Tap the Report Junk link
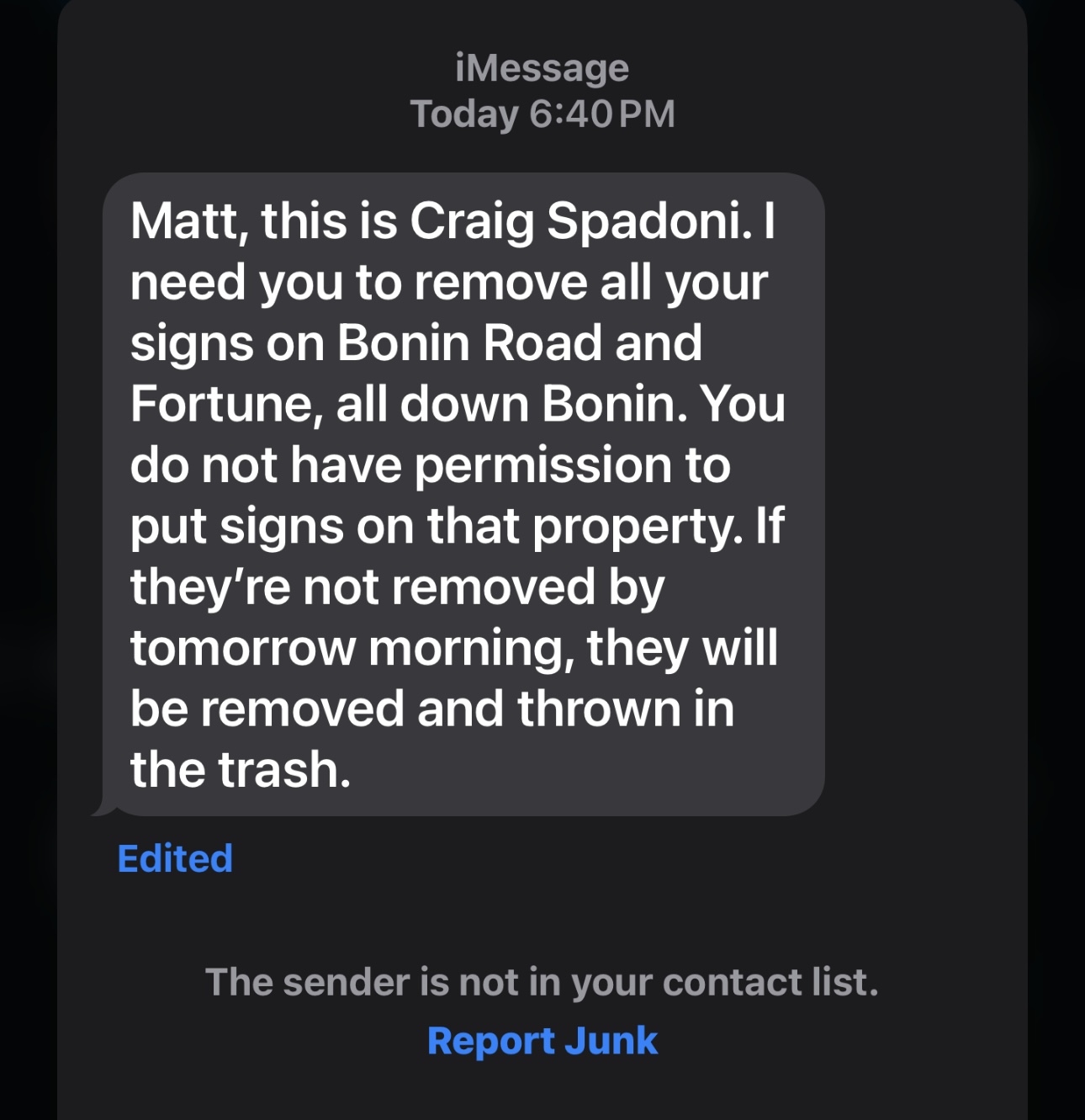1085x1120 pixels. pos(542,1041)
